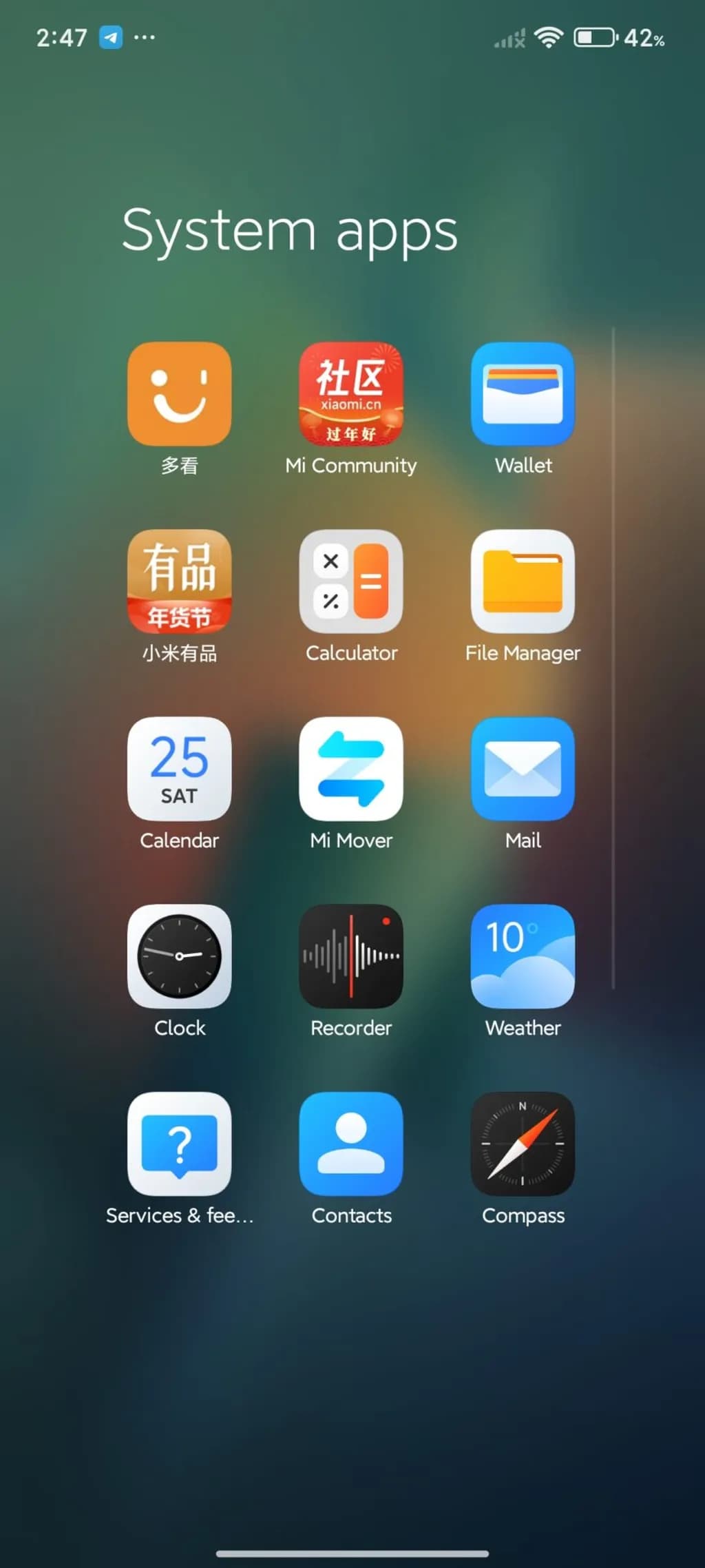Screen dimensions: 705x1568
Task: Launch Mi Mover
Action: coord(351,768)
